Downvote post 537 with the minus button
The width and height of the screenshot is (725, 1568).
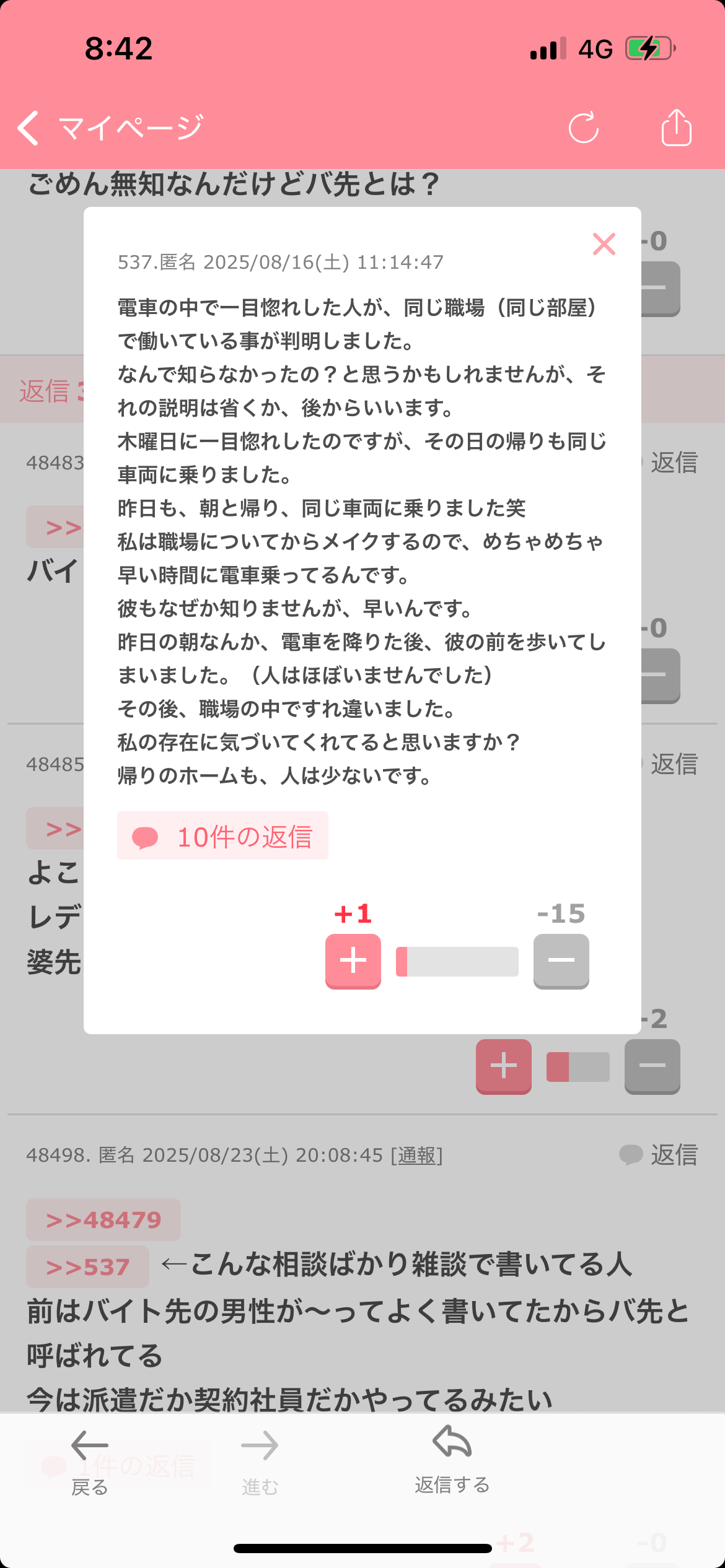click(561, 961)
